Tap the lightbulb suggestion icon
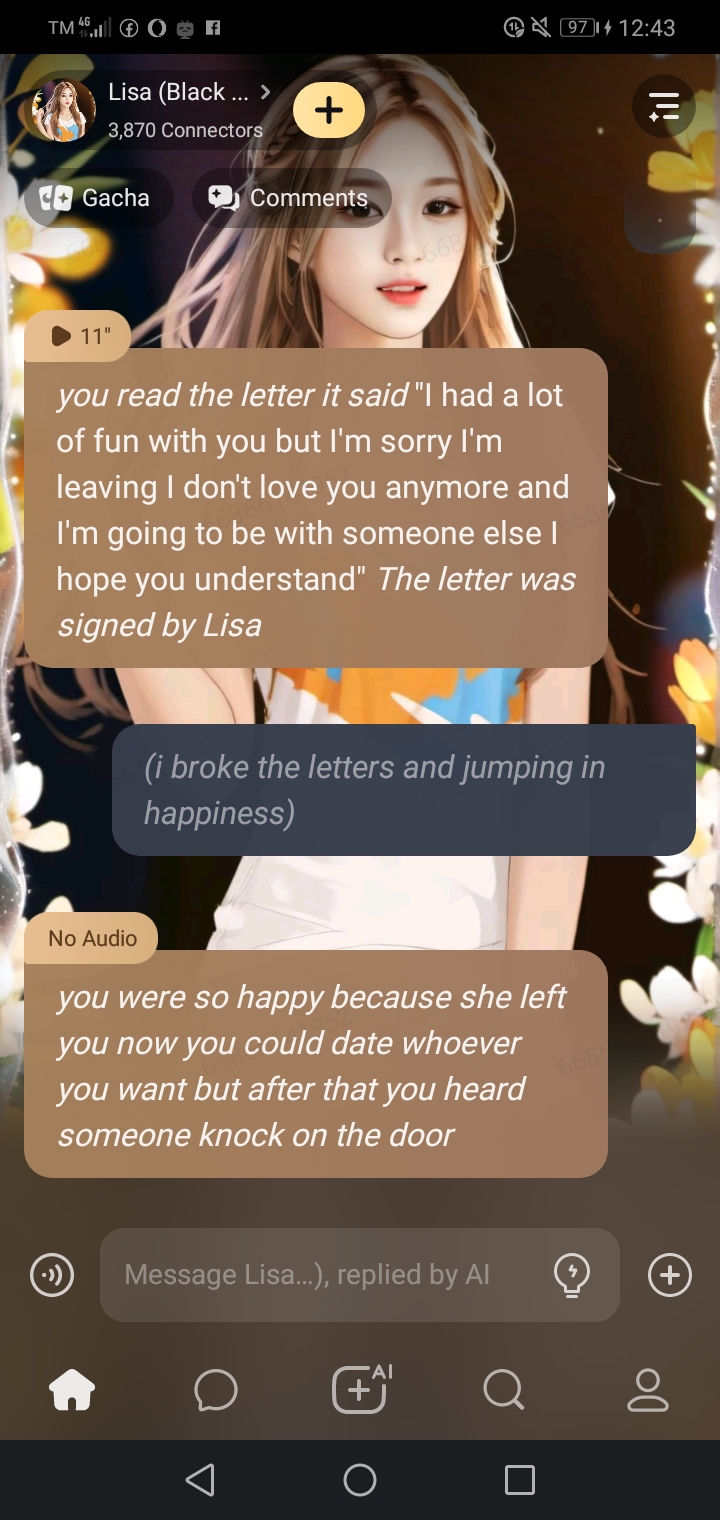 tap(571, 1275)
